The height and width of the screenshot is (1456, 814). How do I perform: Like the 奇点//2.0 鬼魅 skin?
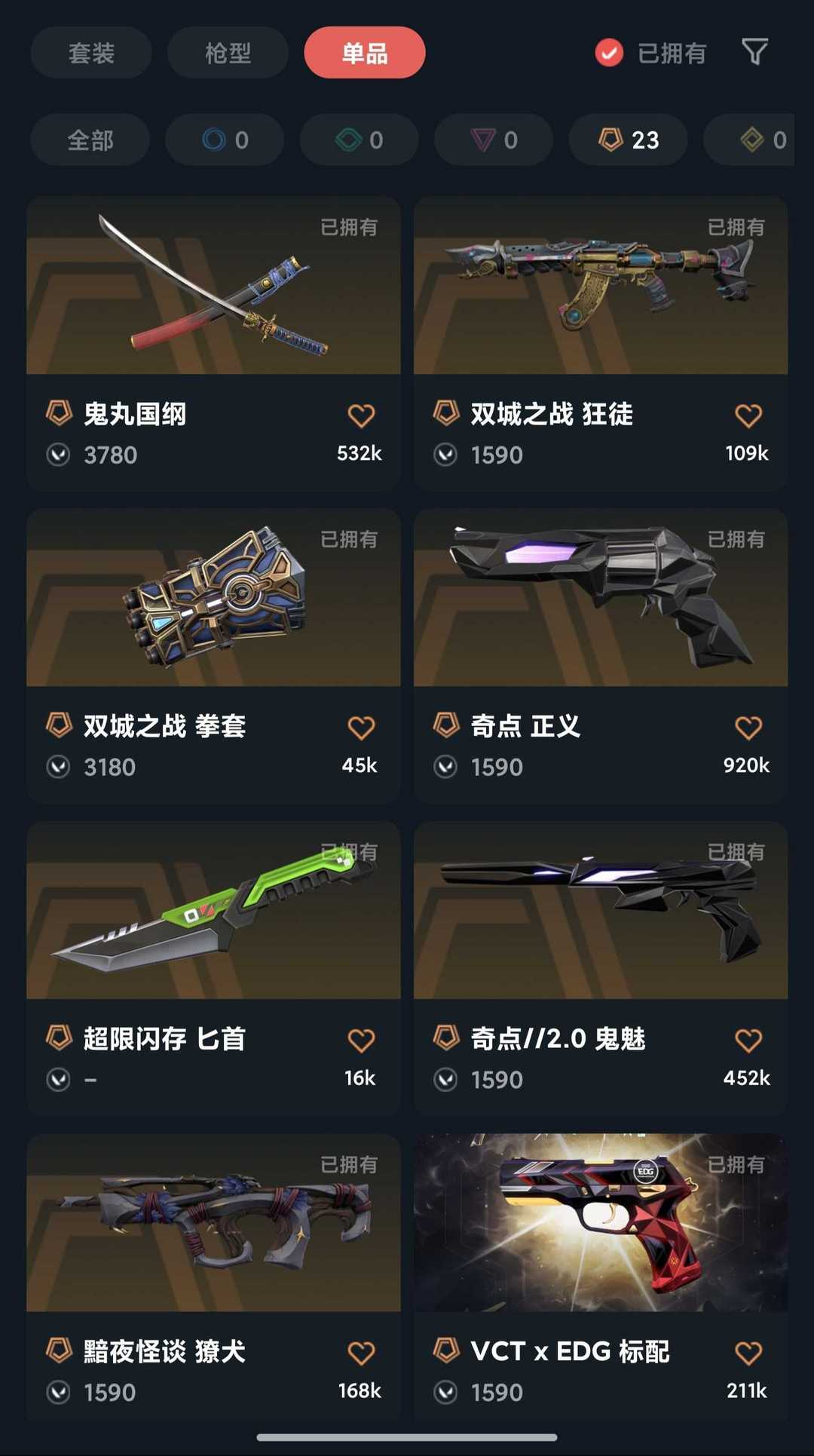[x=748, y=1041]
